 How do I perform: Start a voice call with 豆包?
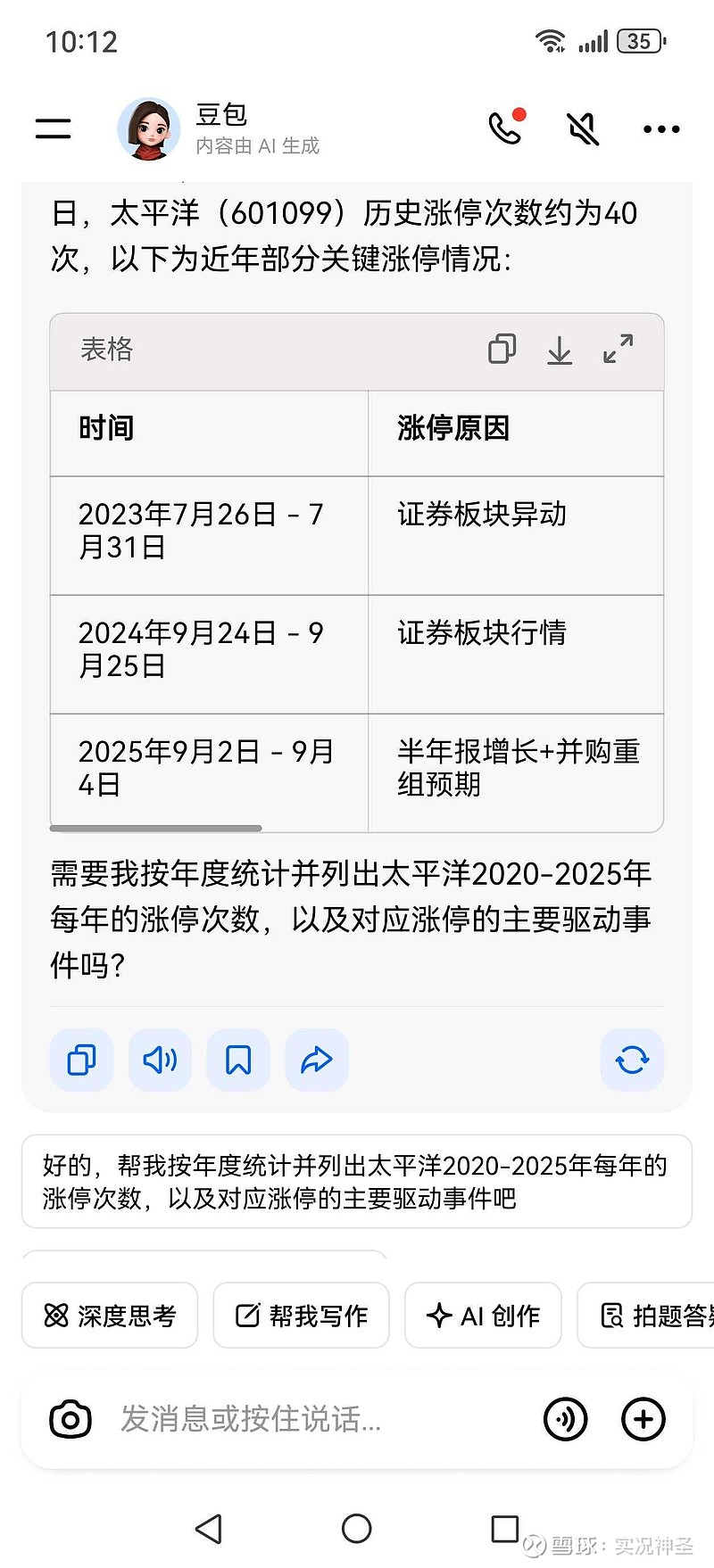tap(505, 128)
